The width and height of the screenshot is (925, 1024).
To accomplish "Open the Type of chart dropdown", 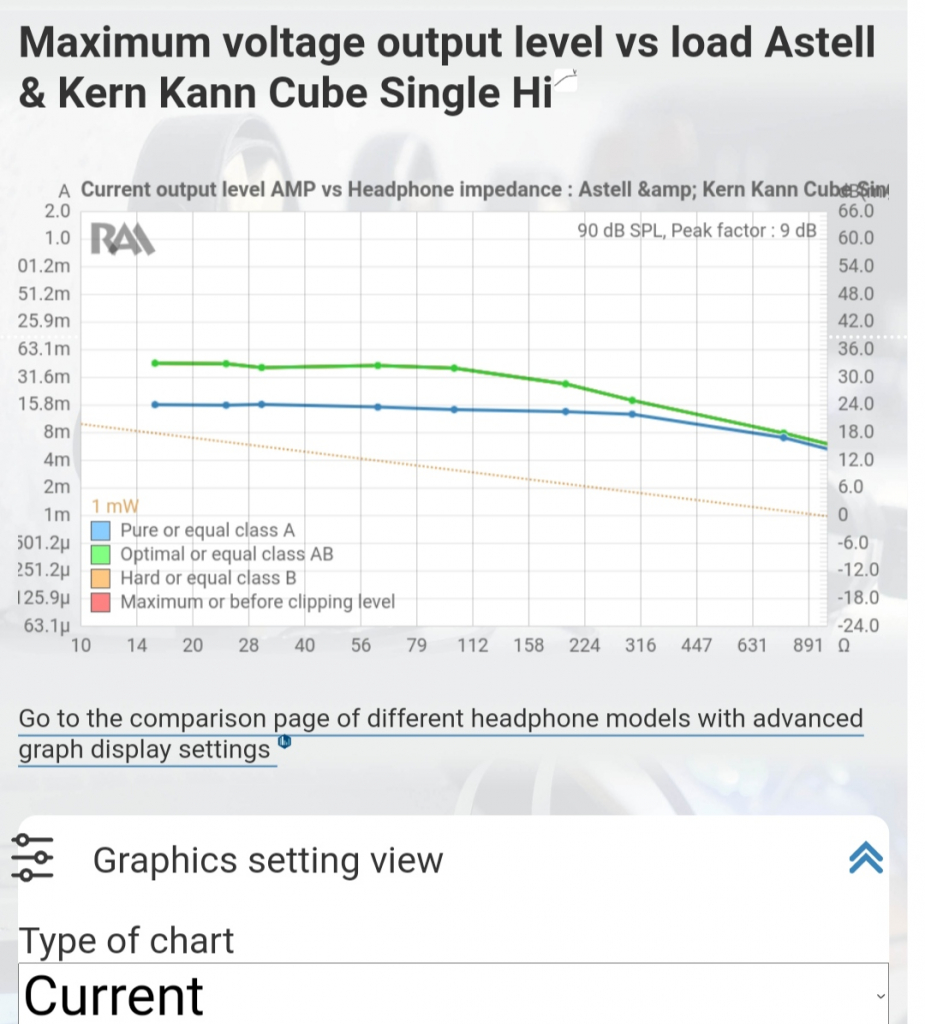I will pos(453,993).
